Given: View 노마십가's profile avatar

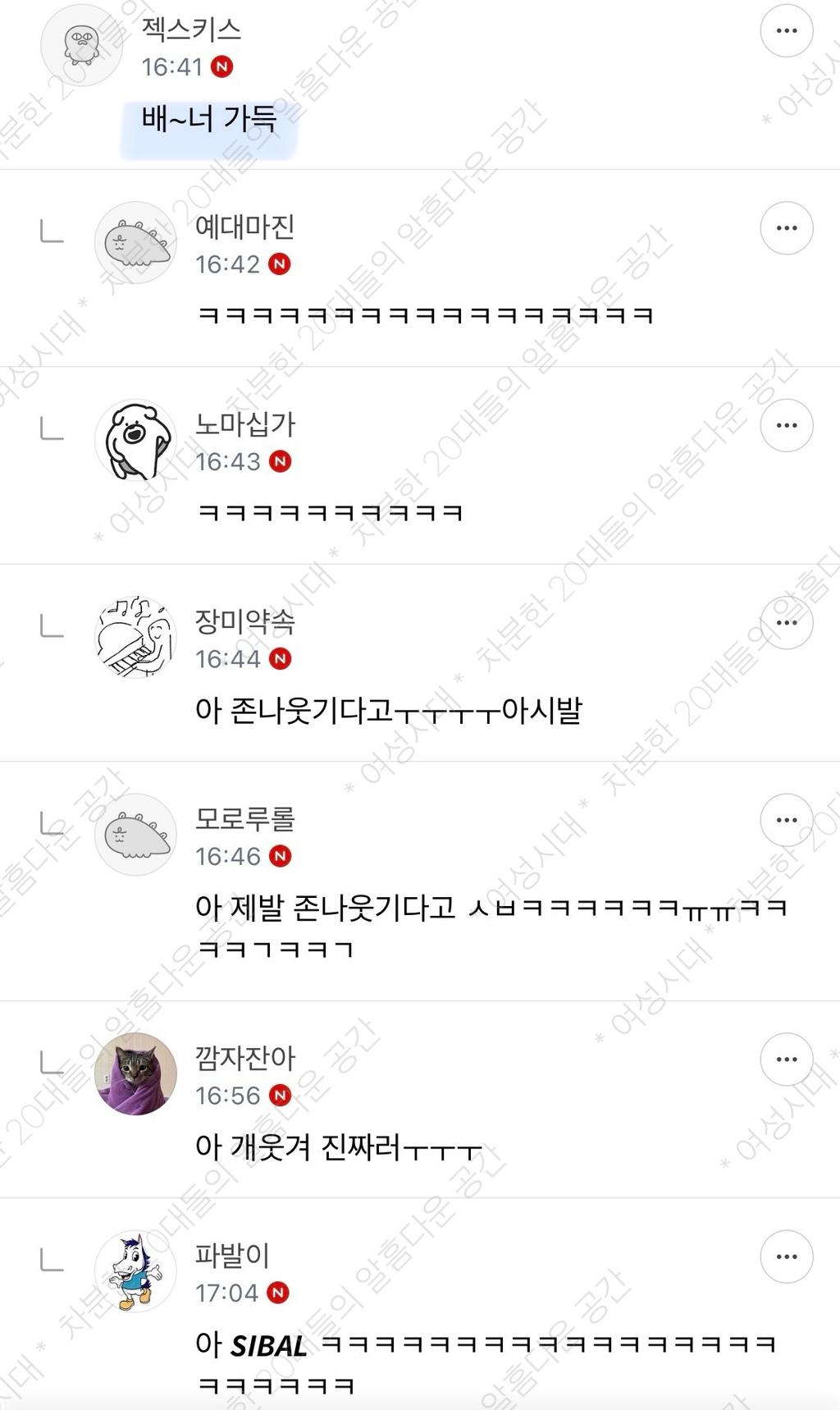Looking at the screenshot, I should 135,441.
